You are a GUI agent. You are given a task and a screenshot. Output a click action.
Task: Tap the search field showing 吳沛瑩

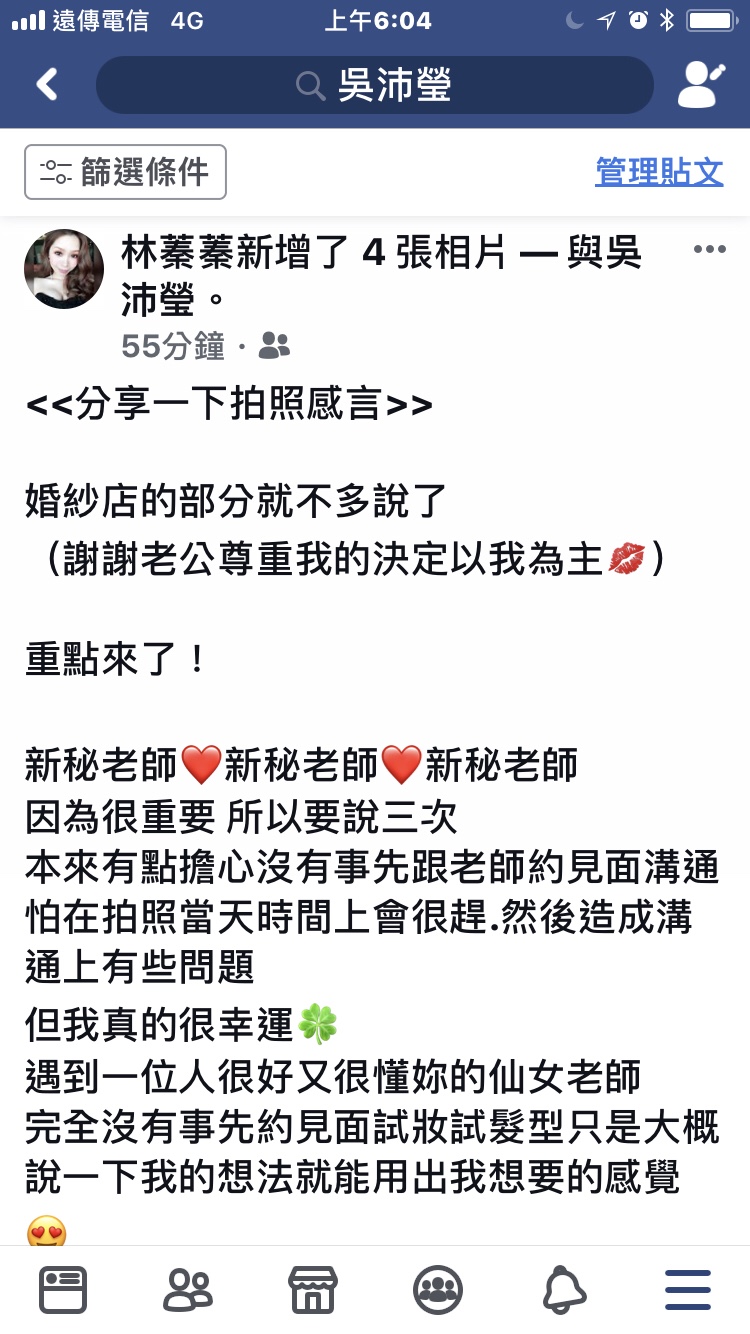tap(375, 85)
